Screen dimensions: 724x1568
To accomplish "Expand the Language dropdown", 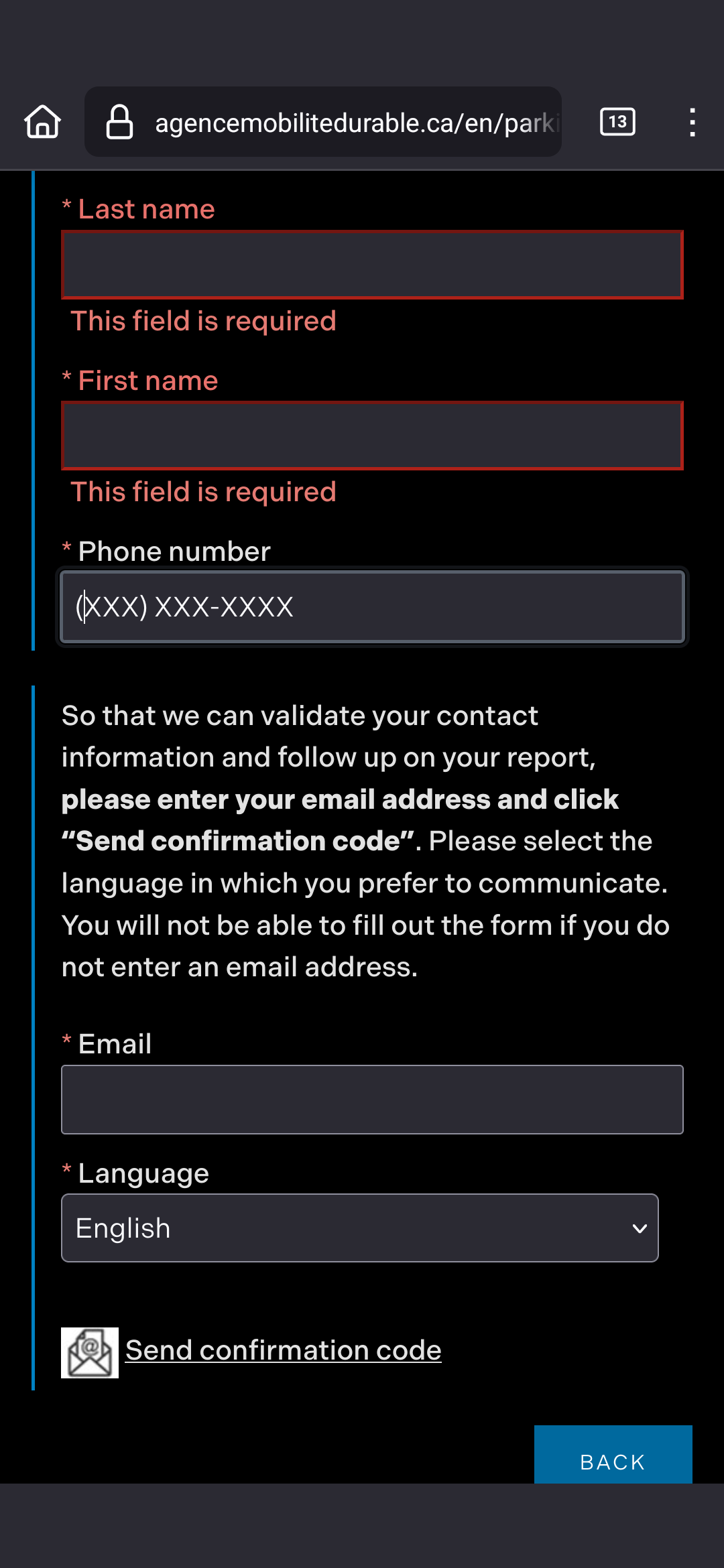I will click(360, 1228).
